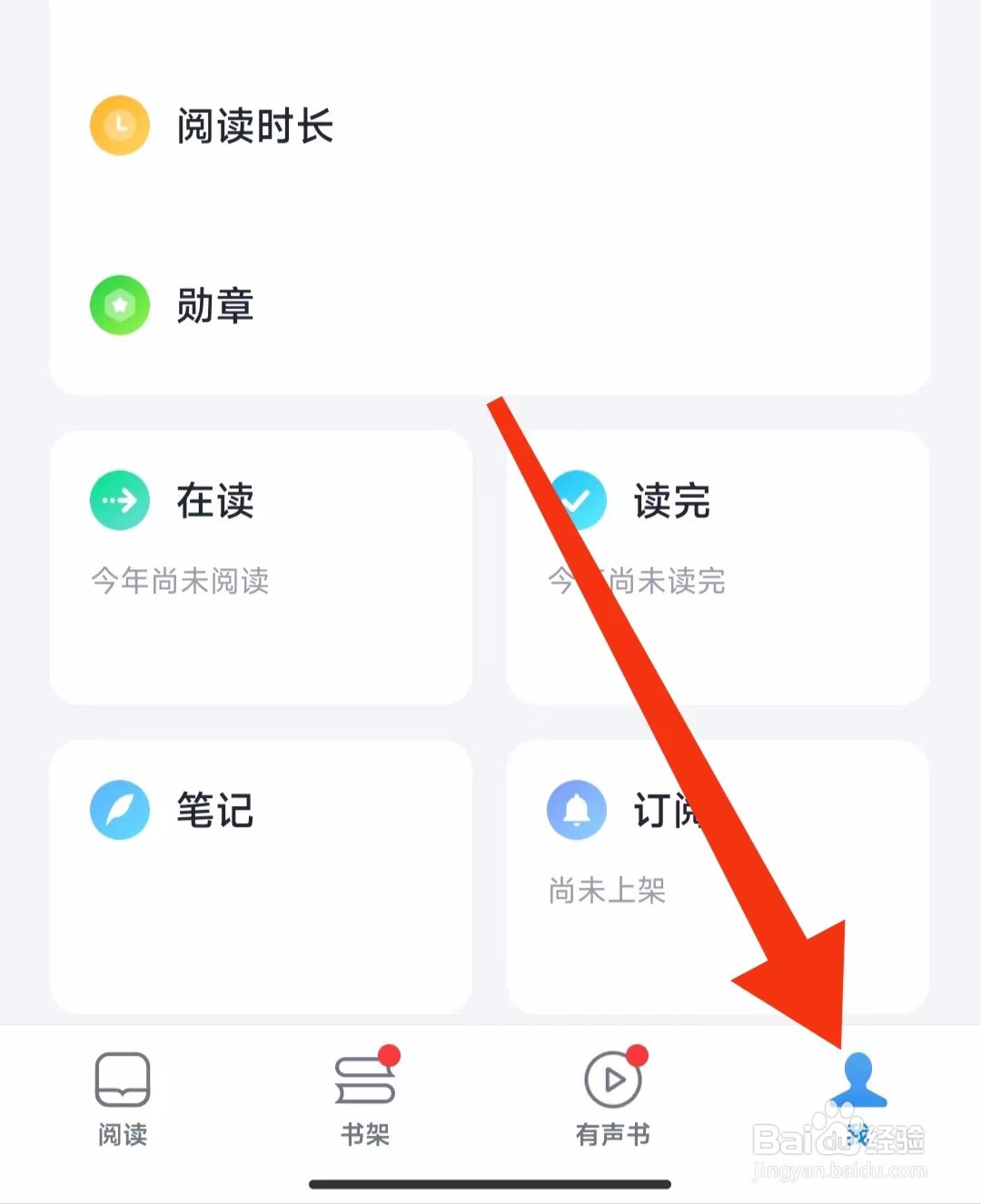Select the green arrow 在读 icon

coord(119,499)
